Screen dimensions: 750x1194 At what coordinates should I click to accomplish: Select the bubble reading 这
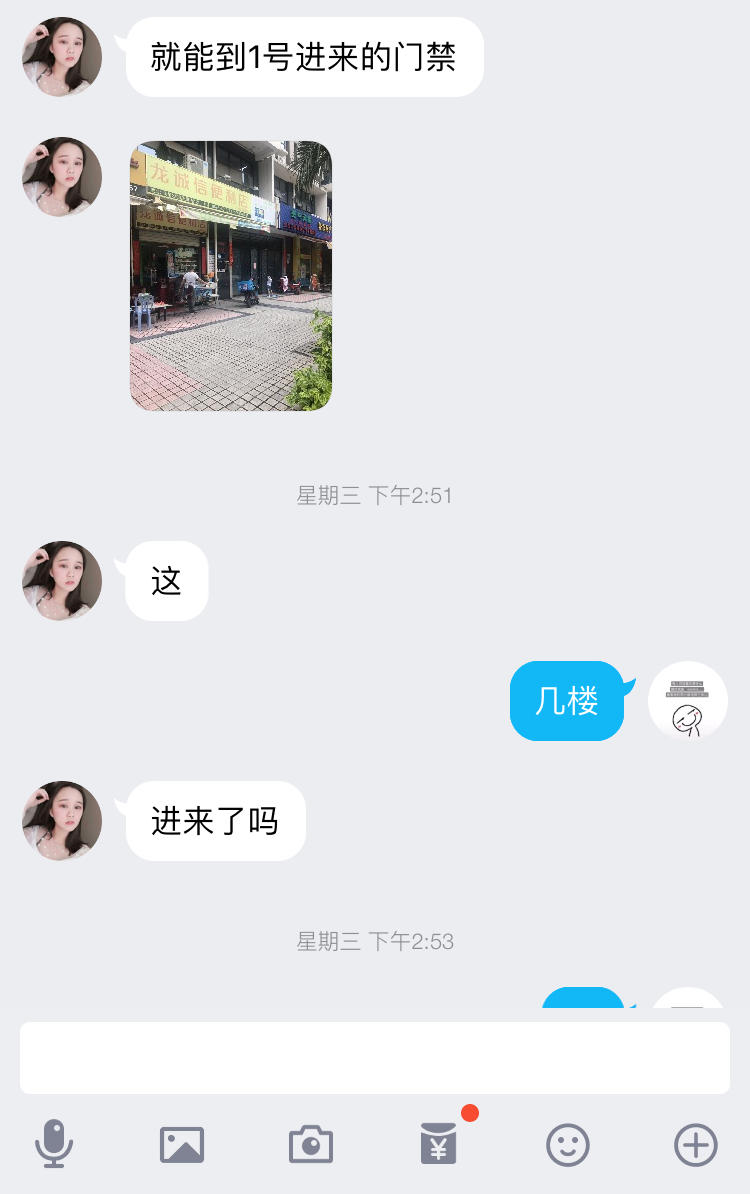pyautogui.click(x=165, y=581)
